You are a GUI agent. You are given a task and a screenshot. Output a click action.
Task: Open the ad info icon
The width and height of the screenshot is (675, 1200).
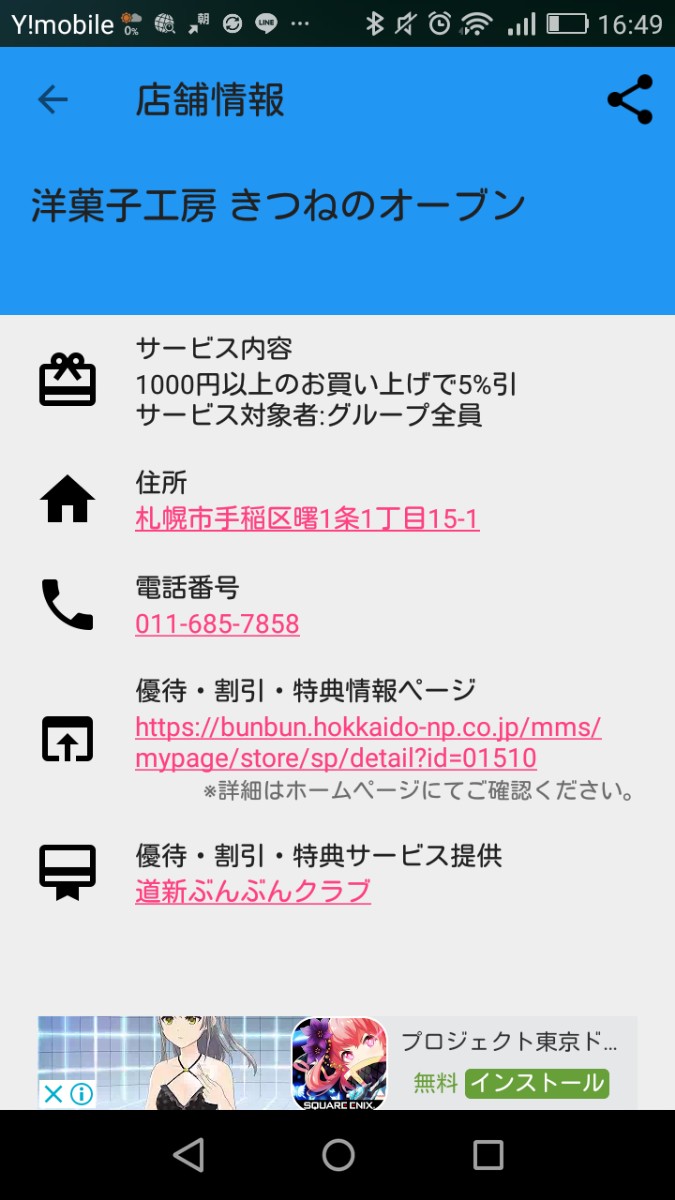[x=81, y=1093]
